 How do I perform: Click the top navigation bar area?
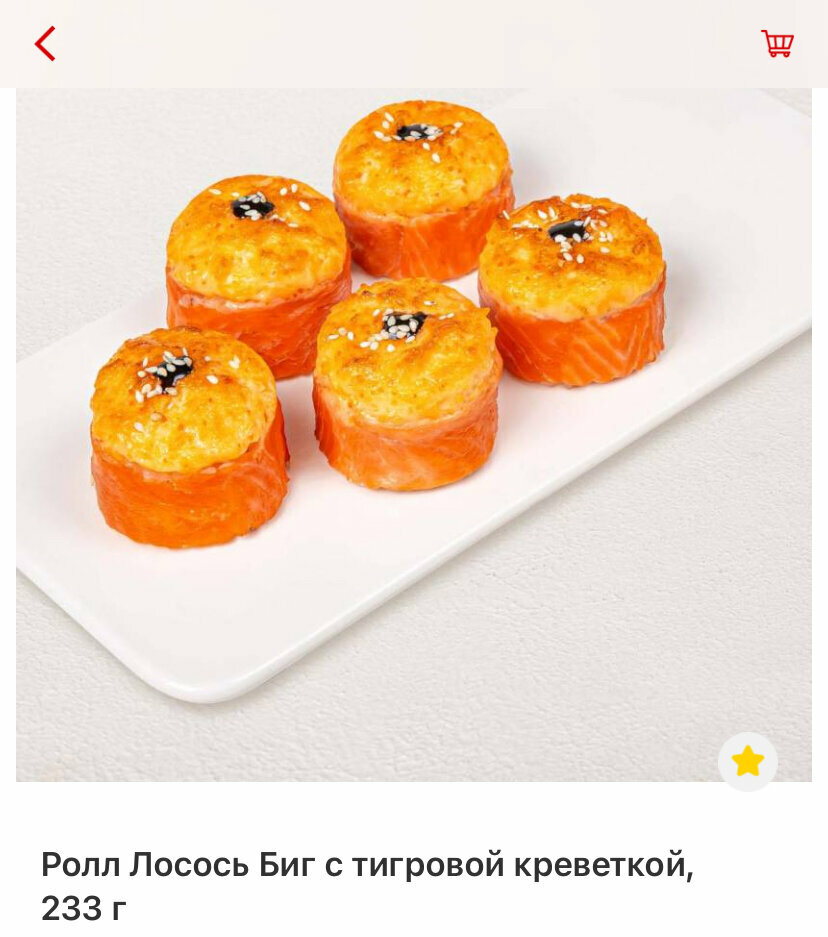pos(414,44)
